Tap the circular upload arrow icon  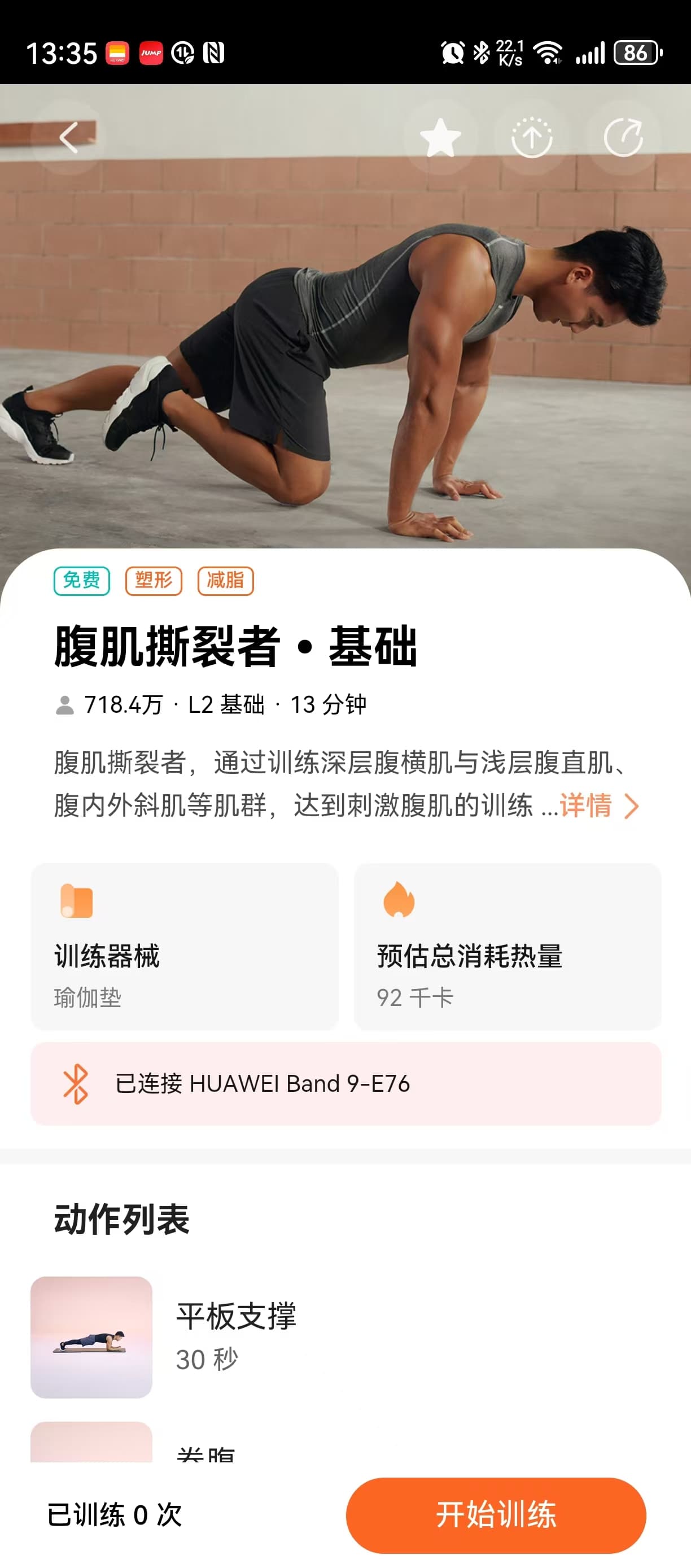[532, 138]
